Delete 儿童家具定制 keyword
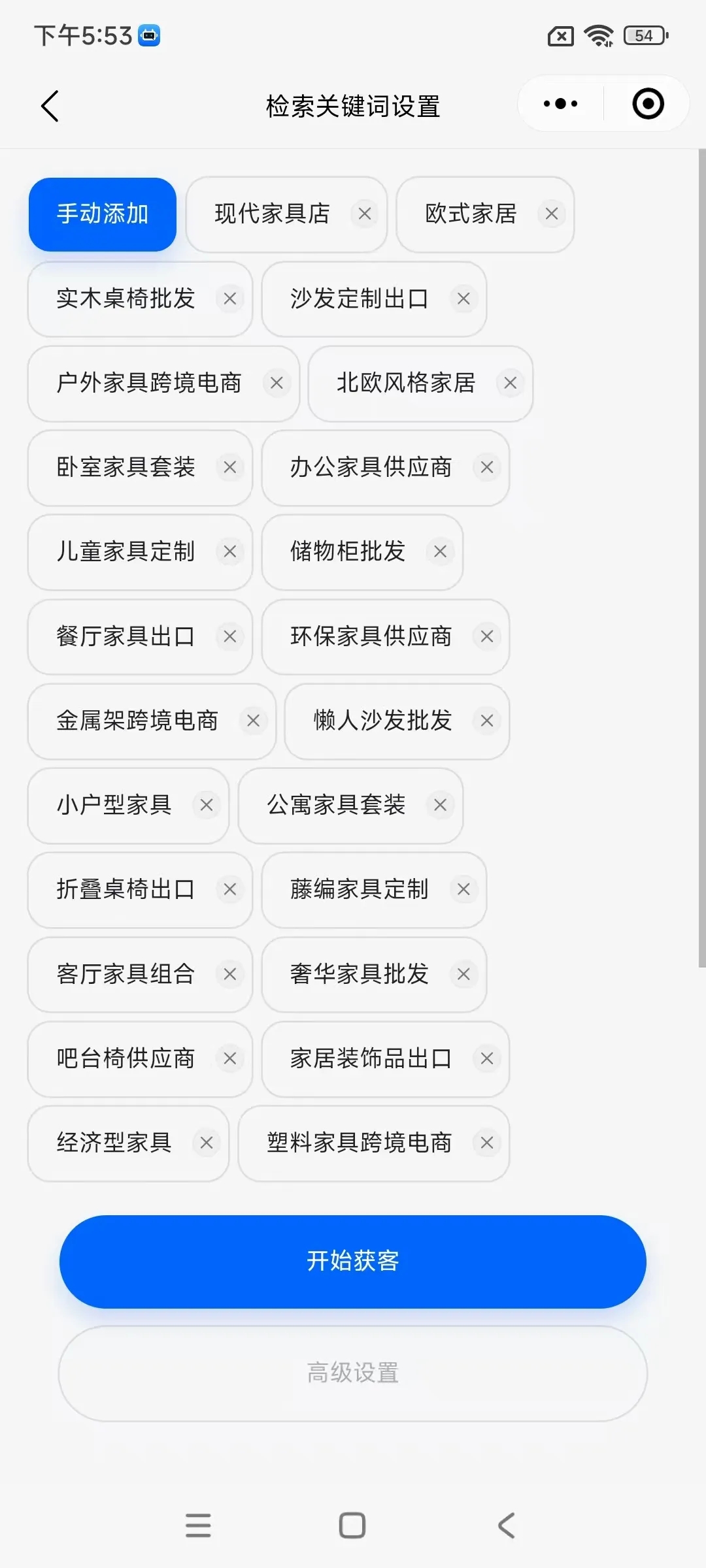This screenshot has width=706, height=1568. point(230,551)
